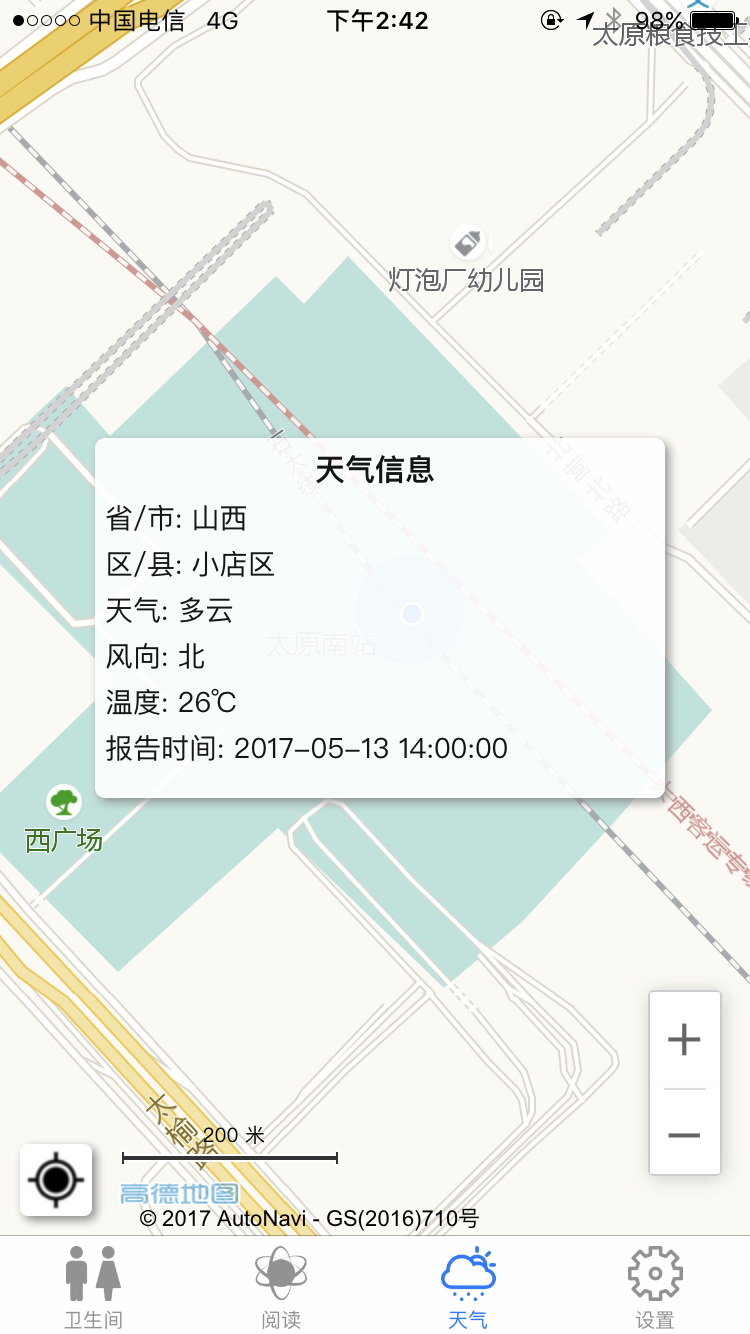
Task: Select the 天气 tab
Action: pyautogui.click(x=468, y=1286)
